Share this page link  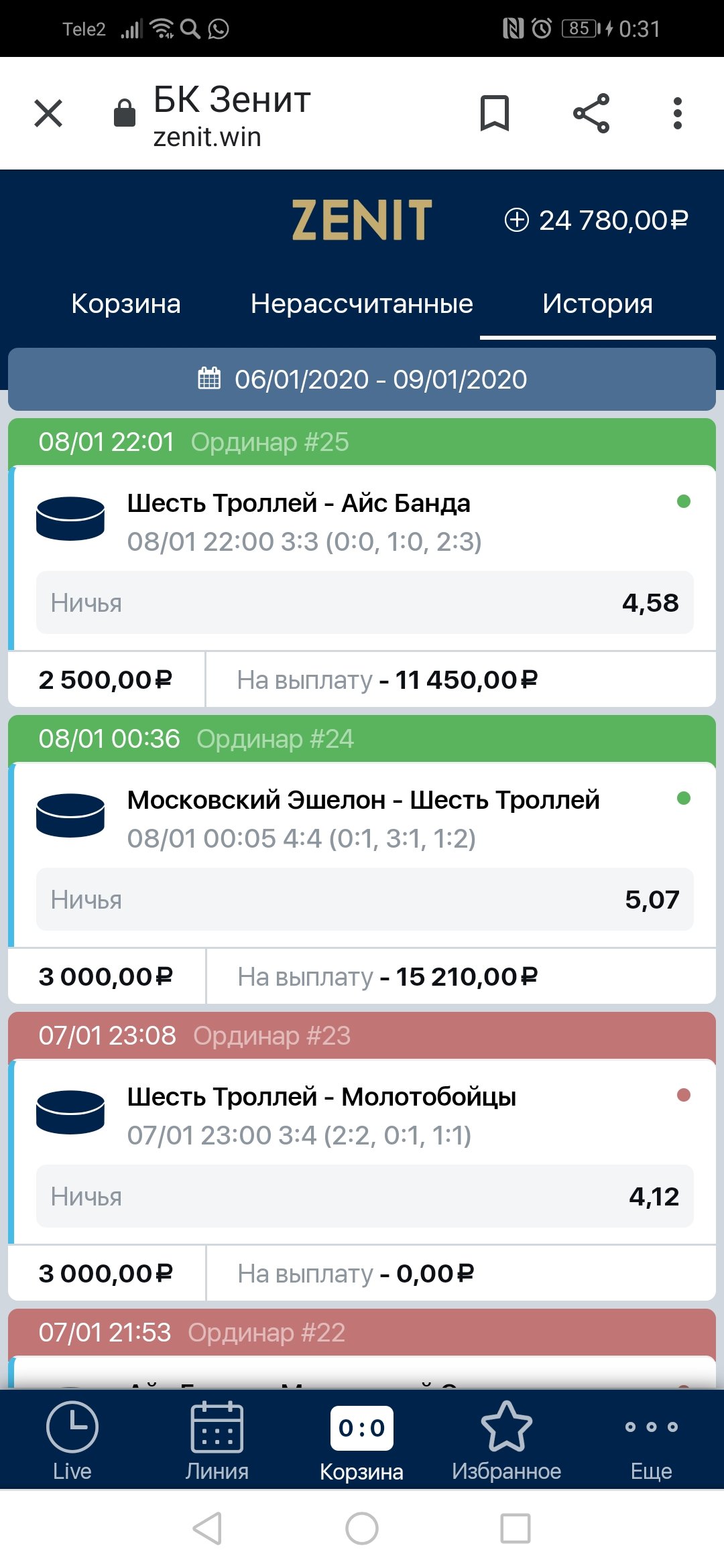coord(591,113)
